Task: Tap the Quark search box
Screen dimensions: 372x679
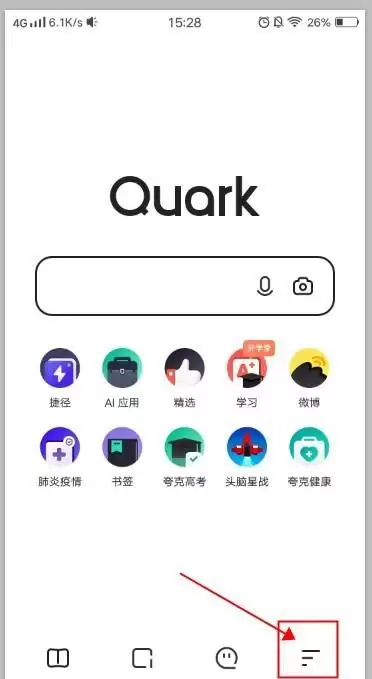Action: point(185,286)
